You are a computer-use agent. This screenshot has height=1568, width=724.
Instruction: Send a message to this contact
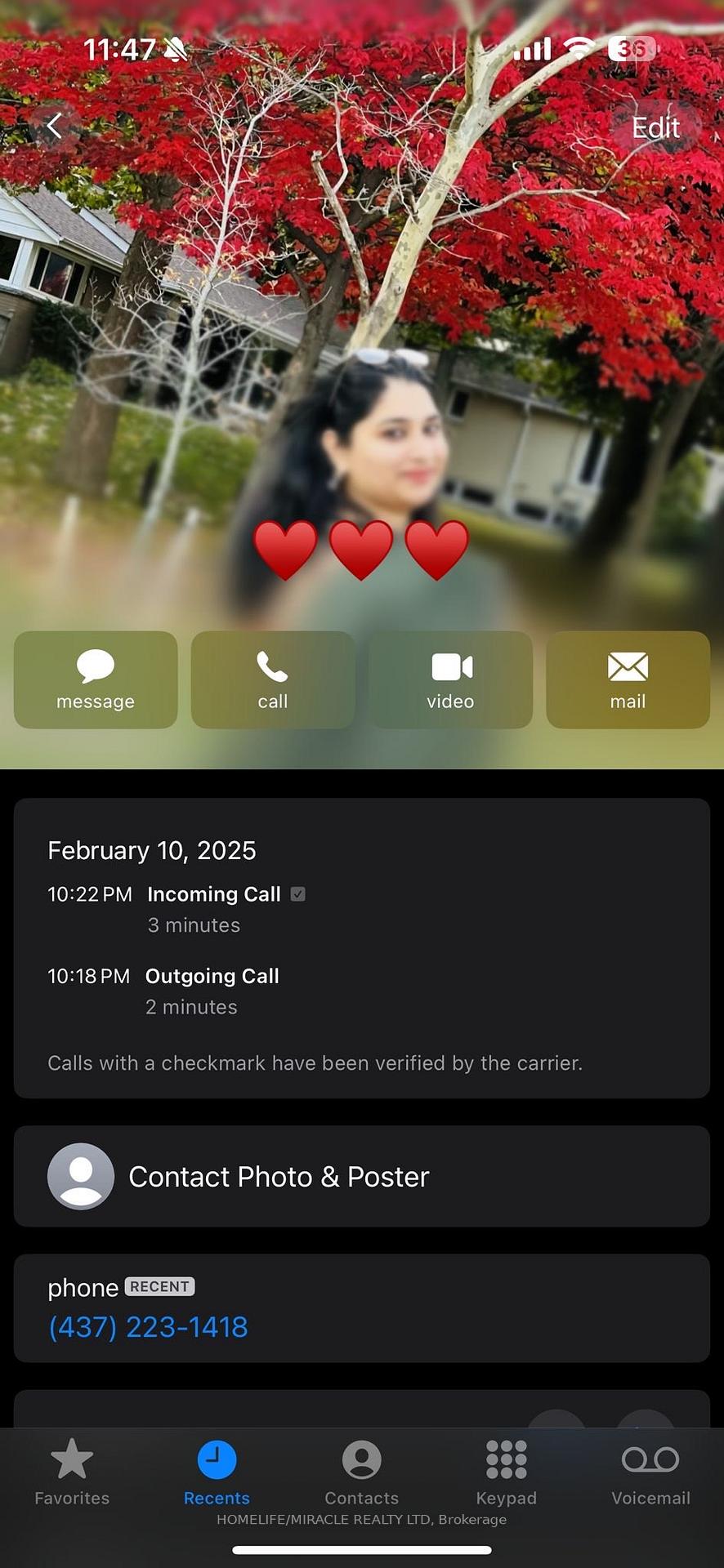pos(96,679)
